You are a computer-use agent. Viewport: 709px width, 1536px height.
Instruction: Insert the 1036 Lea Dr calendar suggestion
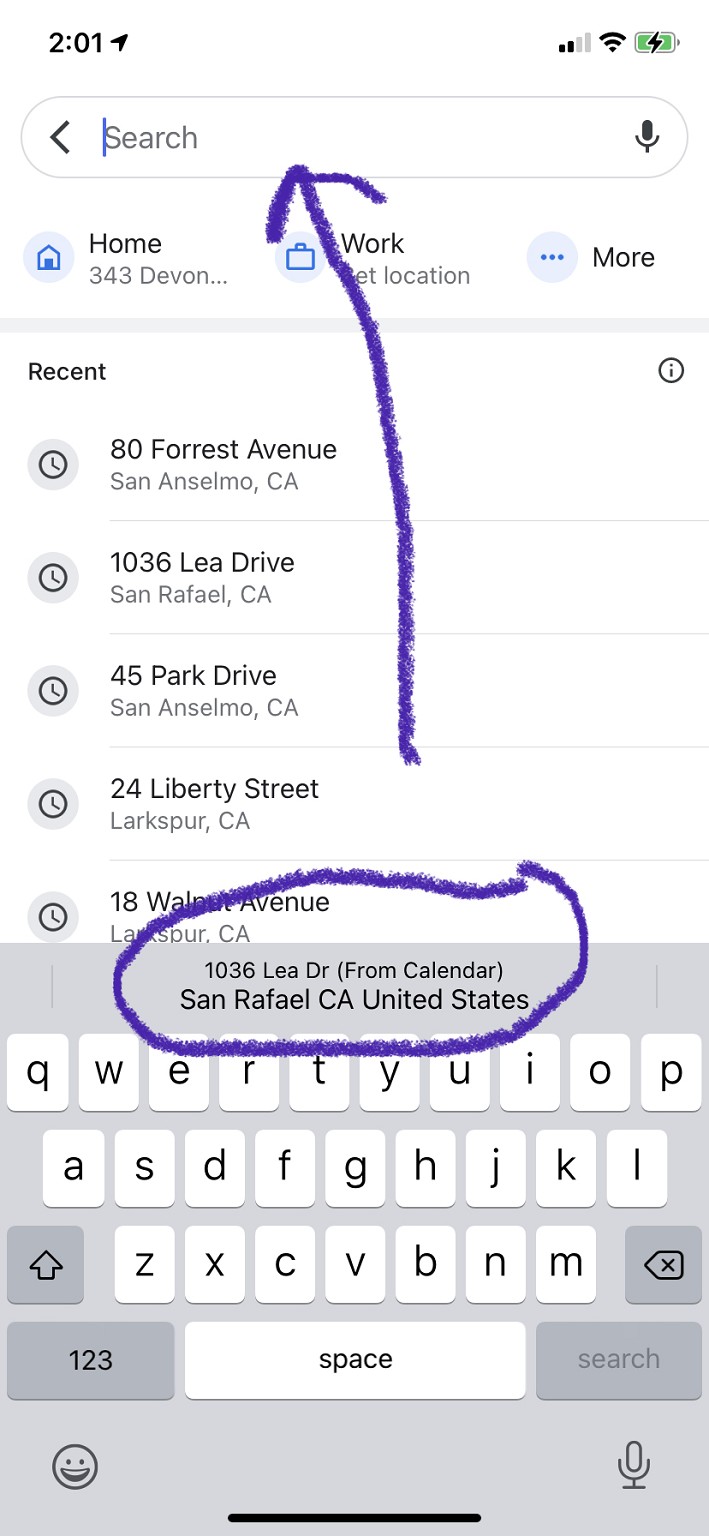354,986
